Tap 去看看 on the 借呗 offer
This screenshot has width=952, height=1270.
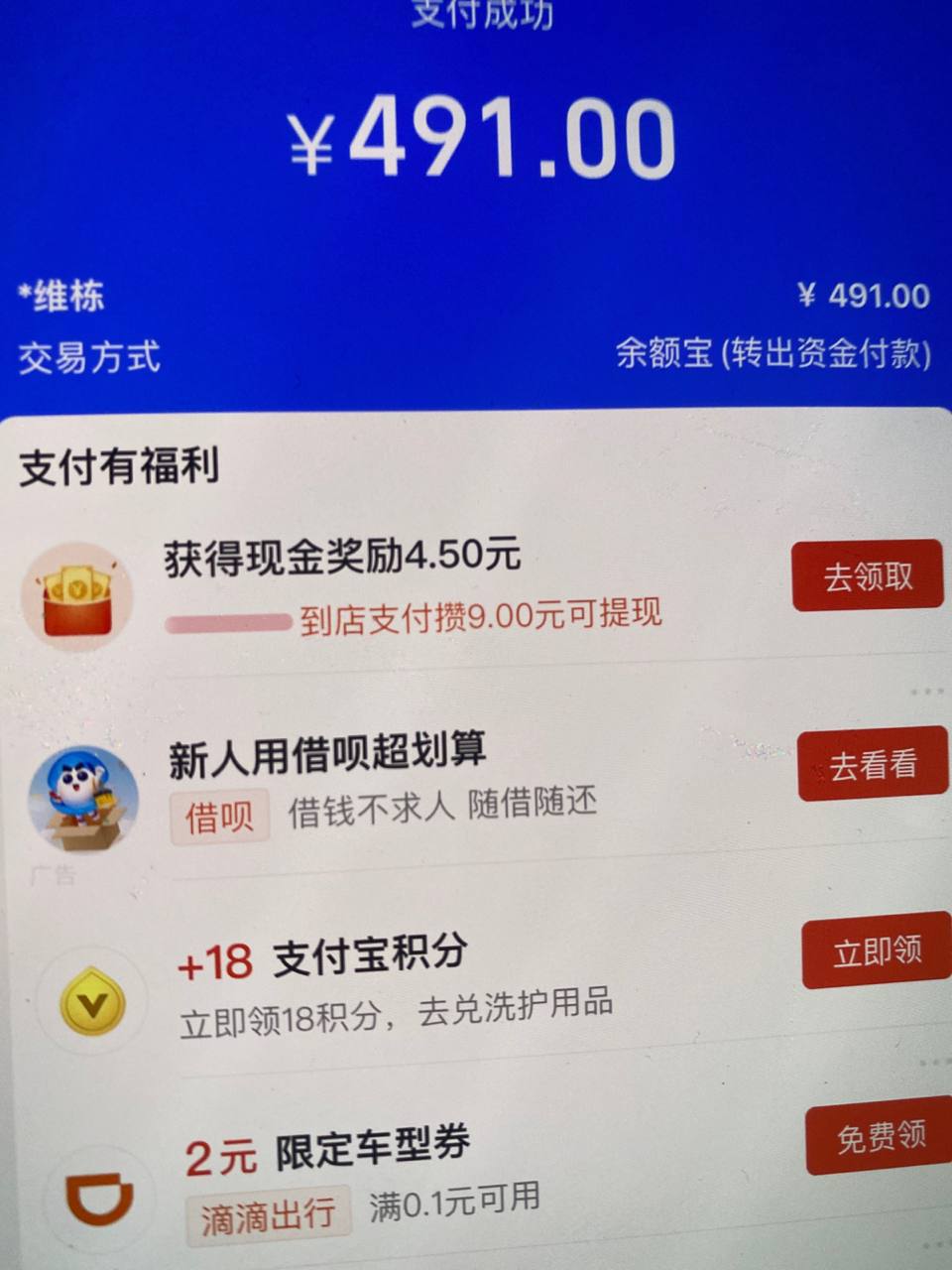[873, 765]
